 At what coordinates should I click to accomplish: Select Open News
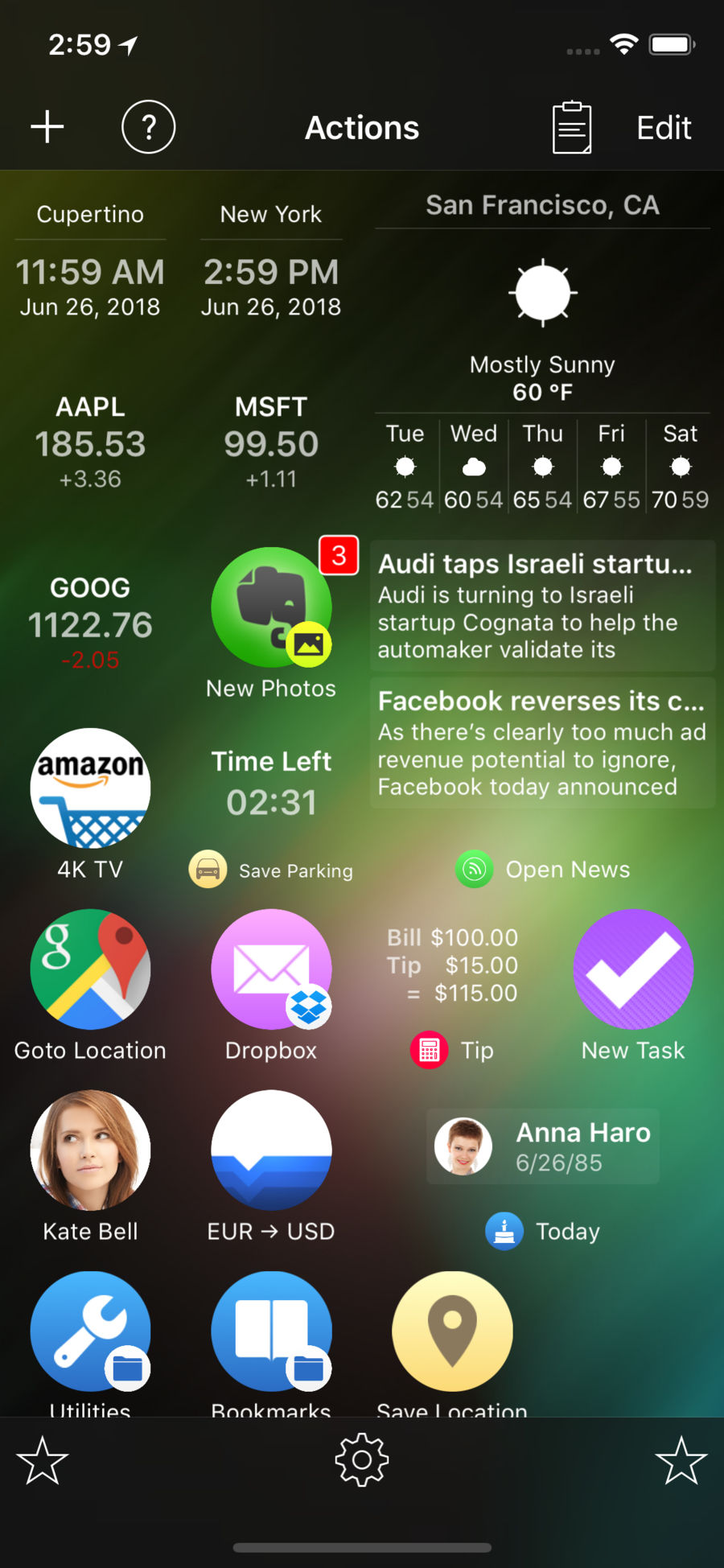(x=543, y=870)
